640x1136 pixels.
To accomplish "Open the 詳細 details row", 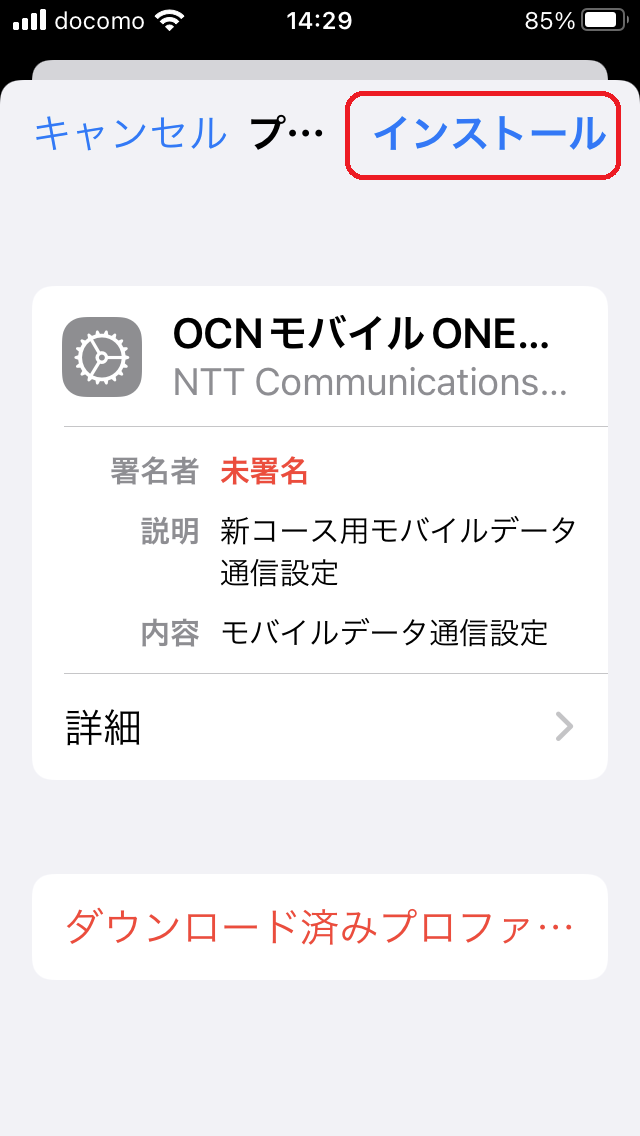I will click(320, 727).
